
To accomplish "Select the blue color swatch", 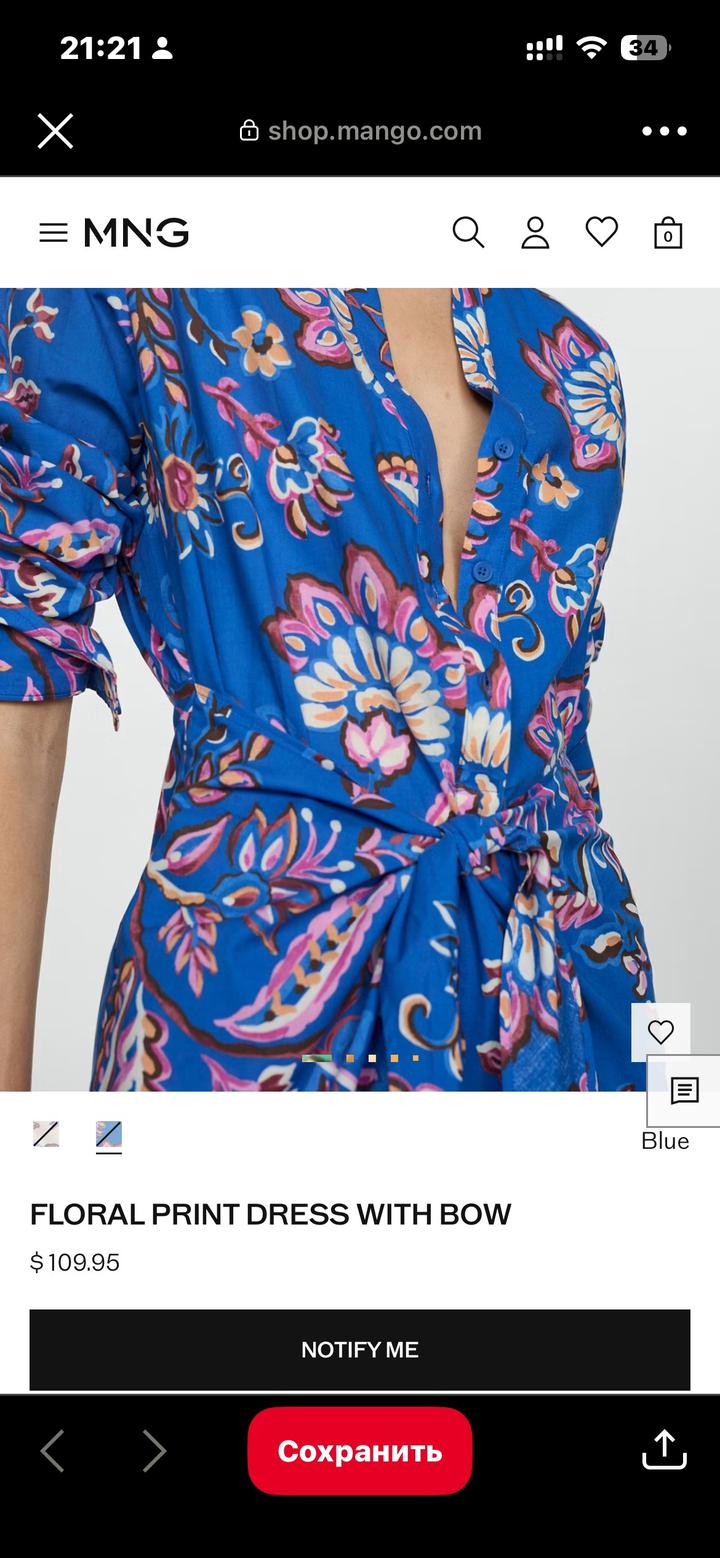I will coord(109,1135).
